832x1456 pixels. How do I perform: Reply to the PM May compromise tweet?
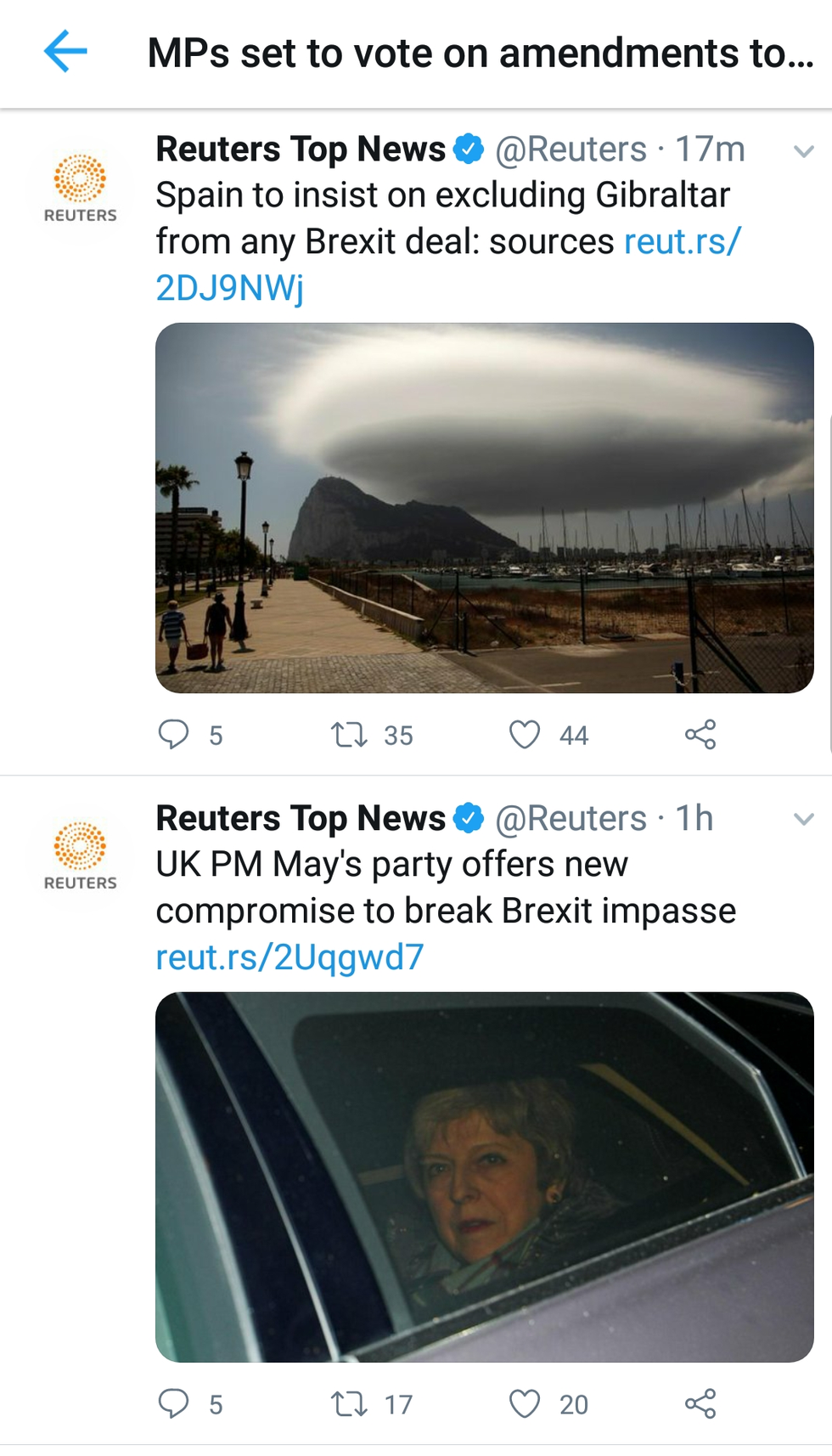click(174, 1403)
